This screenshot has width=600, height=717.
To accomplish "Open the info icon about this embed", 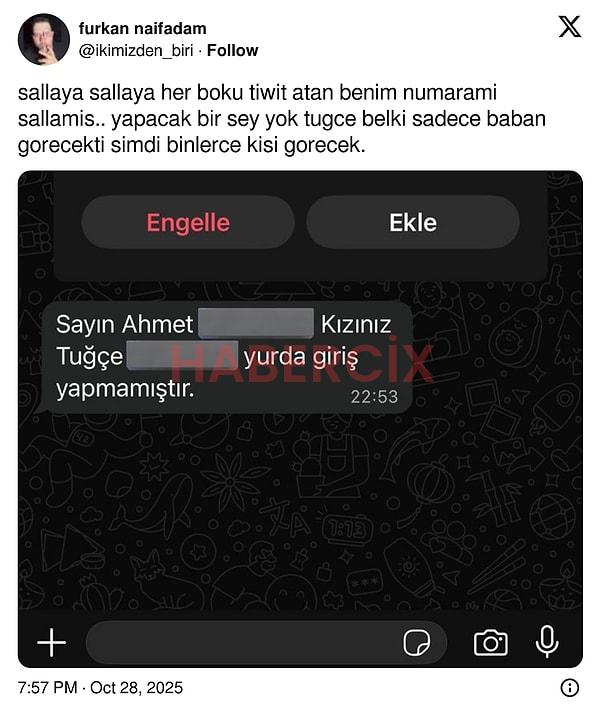I will [569, 688].
